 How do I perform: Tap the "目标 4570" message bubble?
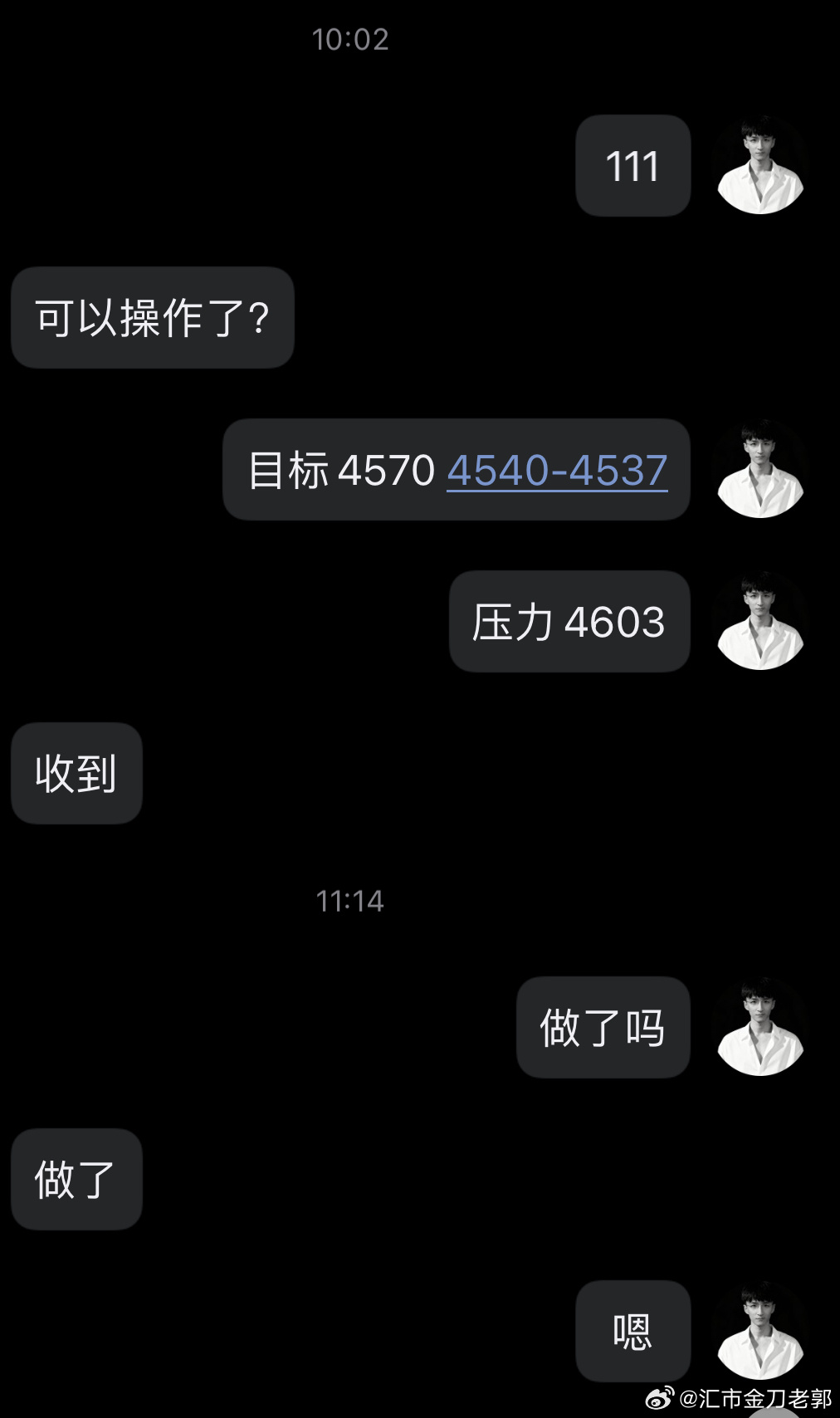455,471
